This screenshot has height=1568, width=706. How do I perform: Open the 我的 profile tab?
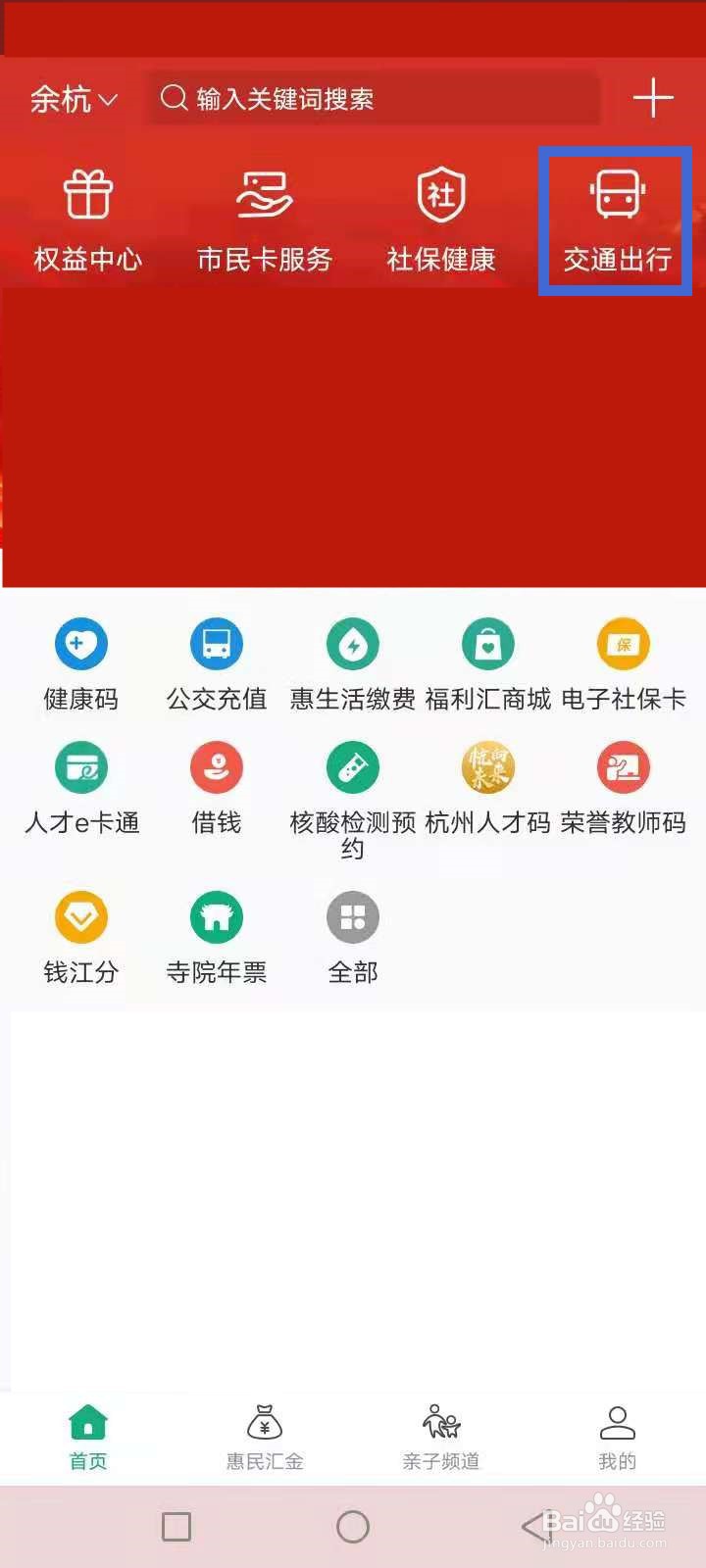click(616, 1438)
